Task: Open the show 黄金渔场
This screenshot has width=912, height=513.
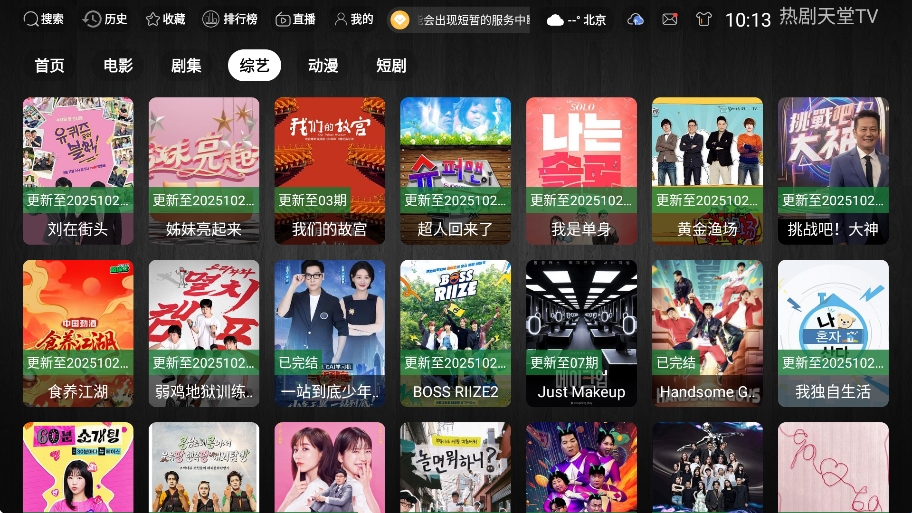Action: [x=707, y=170]
